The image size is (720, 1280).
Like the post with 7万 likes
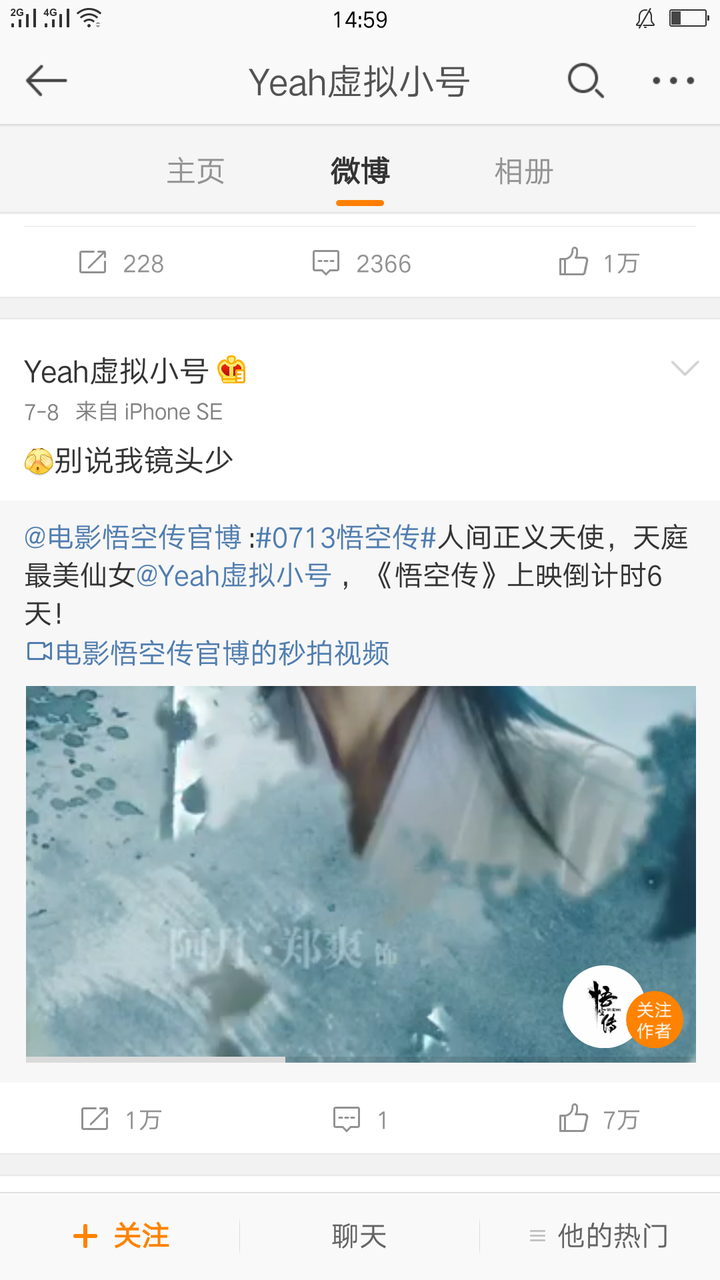(x=598, y=1119)
